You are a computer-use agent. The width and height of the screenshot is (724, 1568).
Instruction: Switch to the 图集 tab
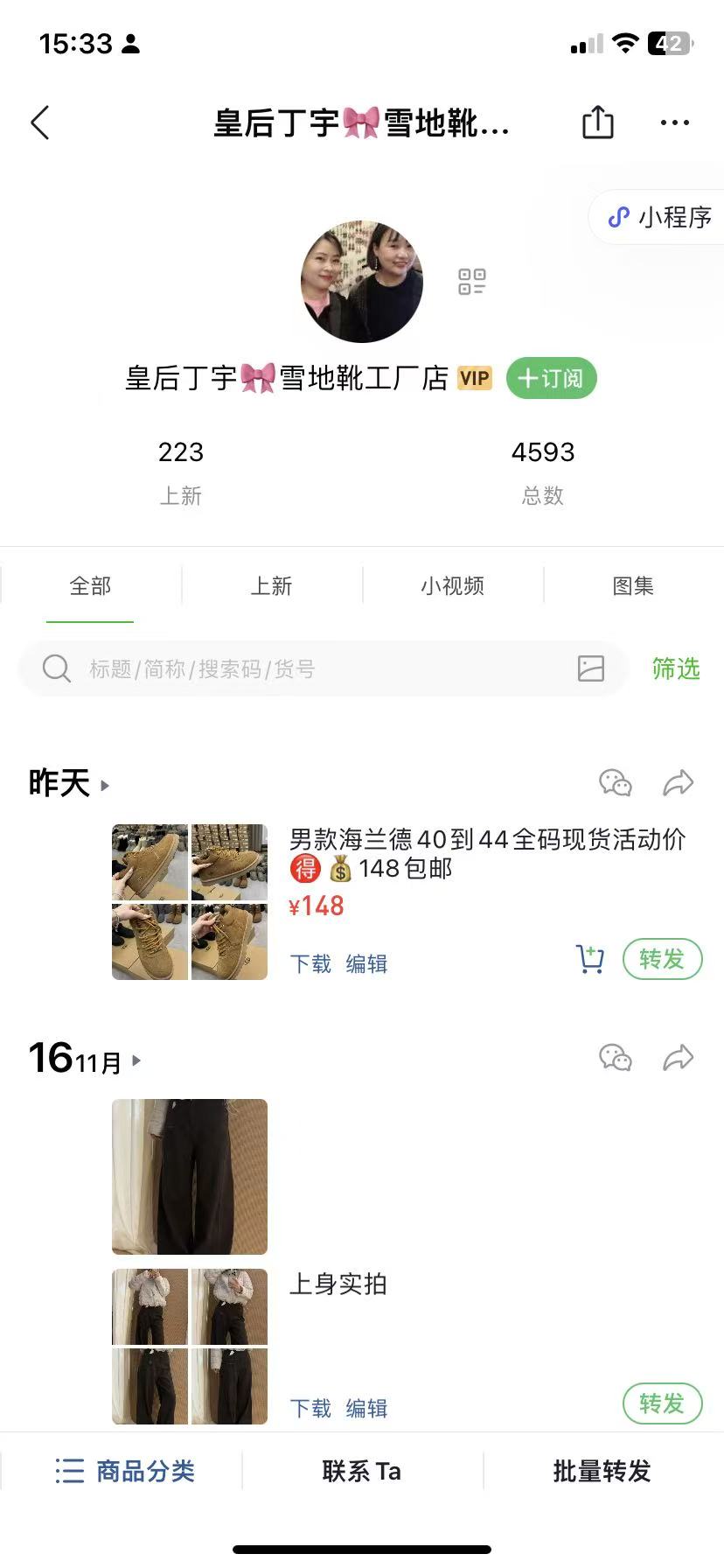(x=633, y=585)
